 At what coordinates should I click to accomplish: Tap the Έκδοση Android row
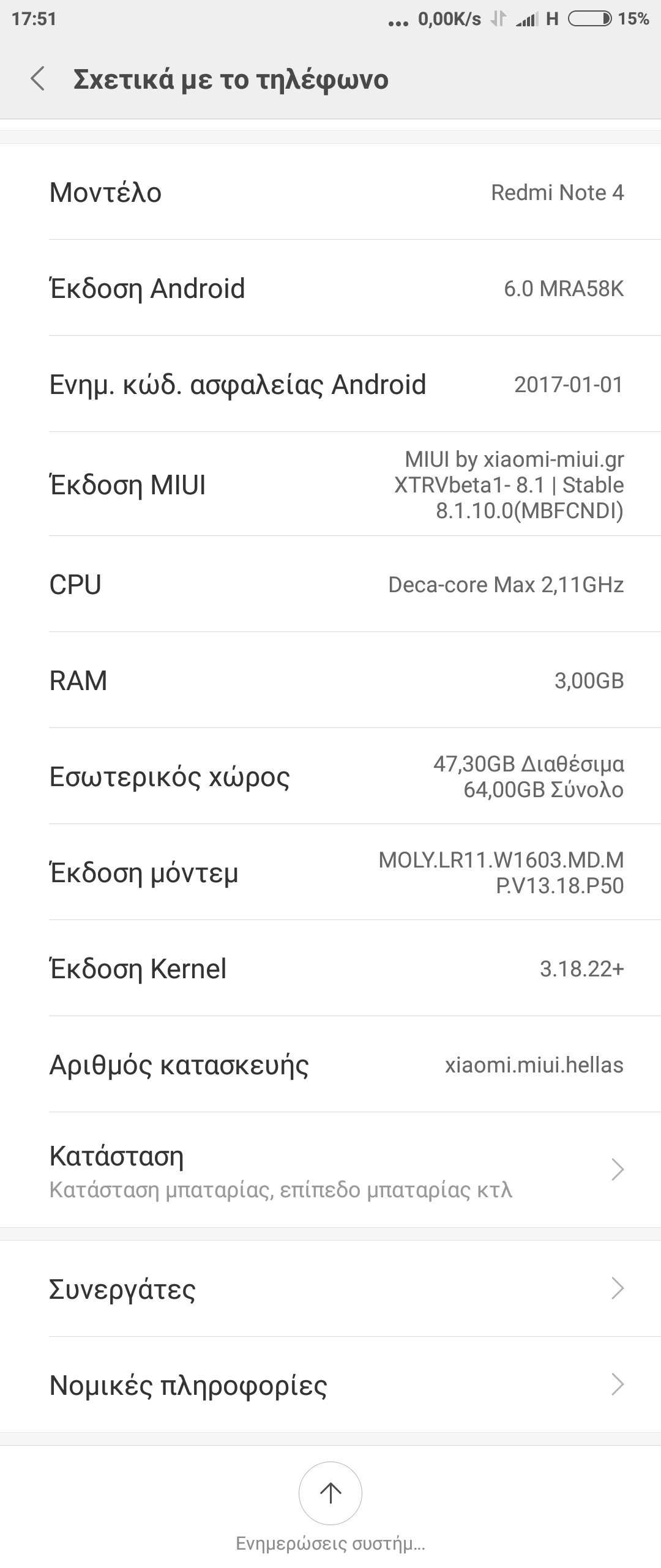coord(330,288)
